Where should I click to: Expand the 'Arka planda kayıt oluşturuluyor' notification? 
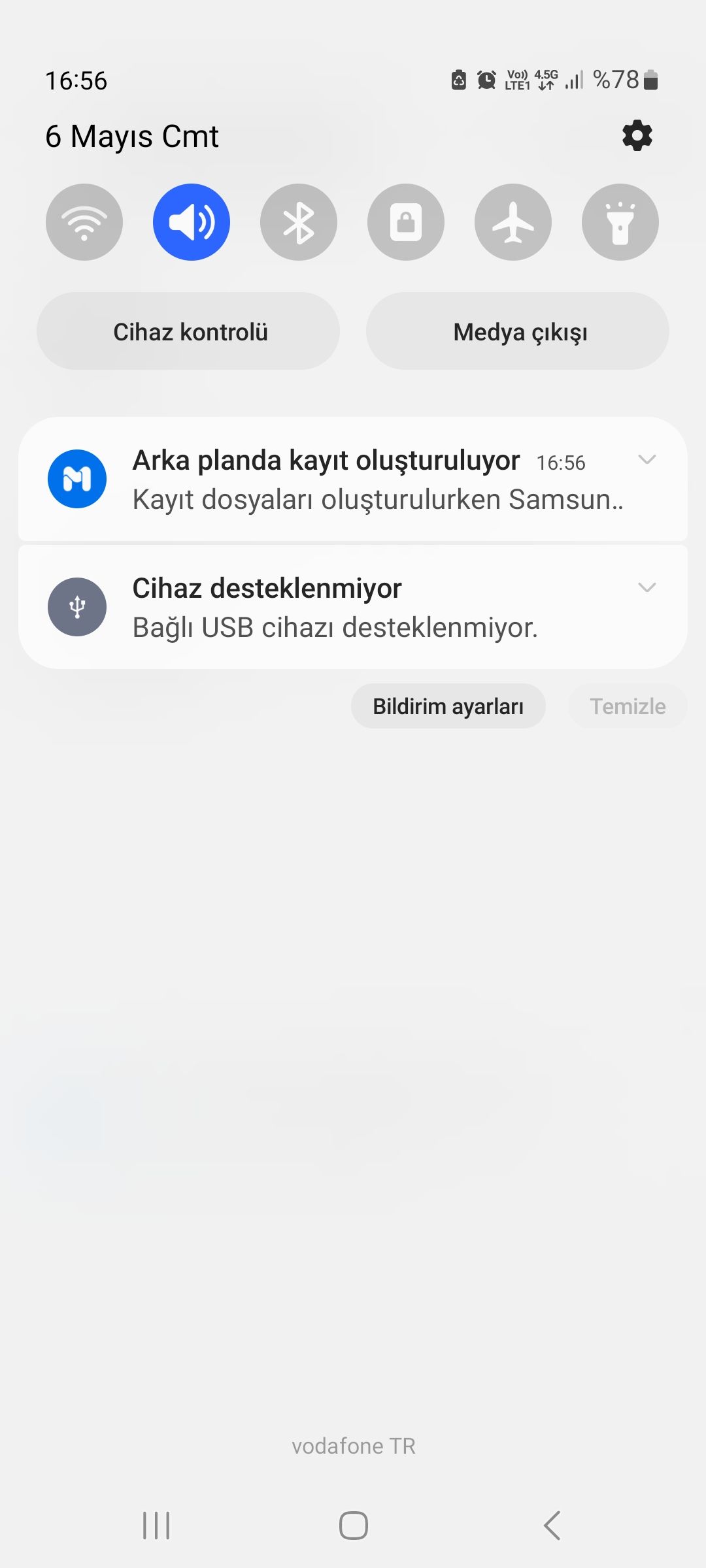[x=648, y=461]
